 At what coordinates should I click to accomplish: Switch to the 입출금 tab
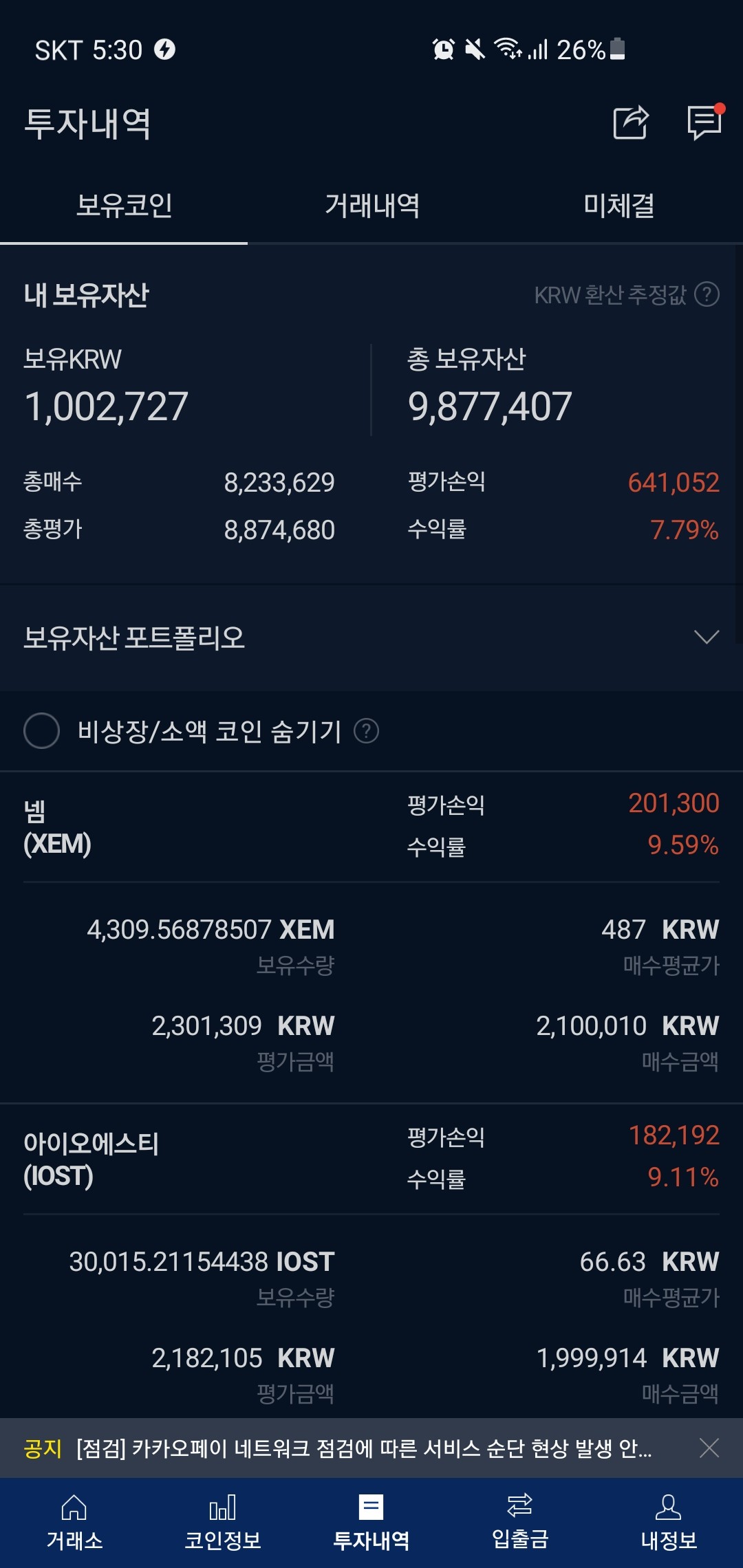520,1522
